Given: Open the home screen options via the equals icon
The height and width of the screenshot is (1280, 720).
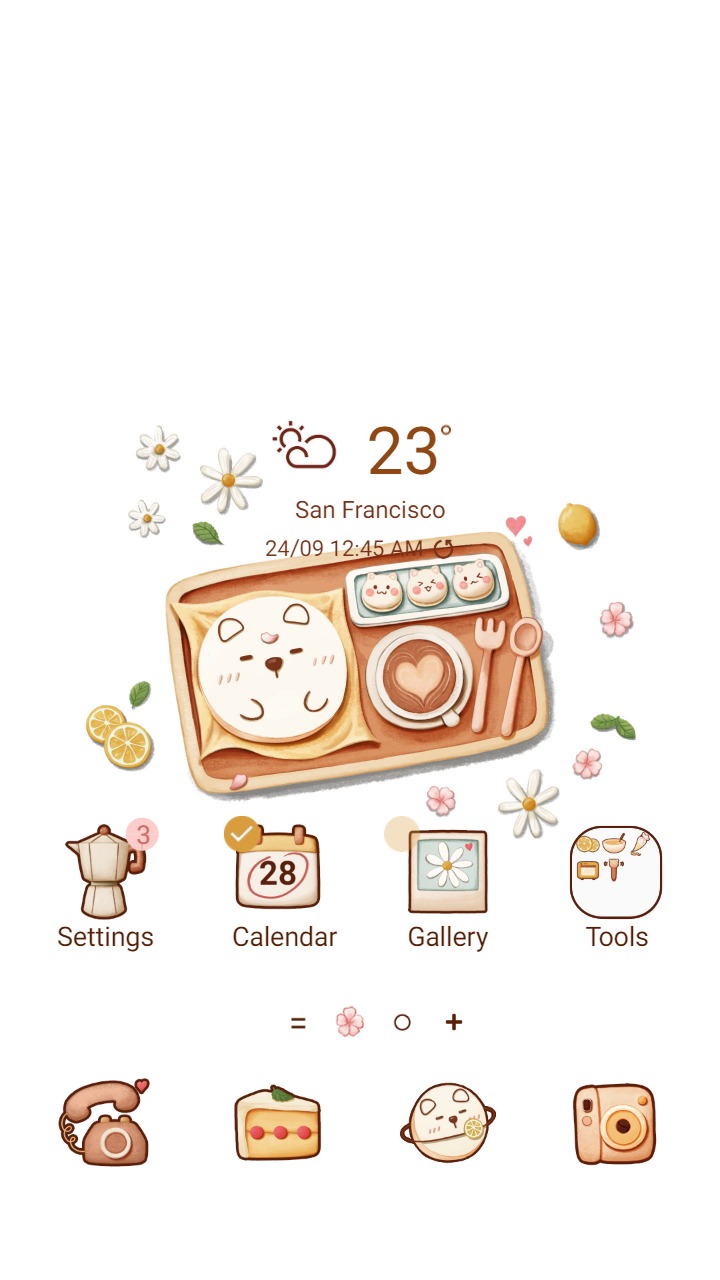Looking at the screenshot, I should coord(298,1022).
